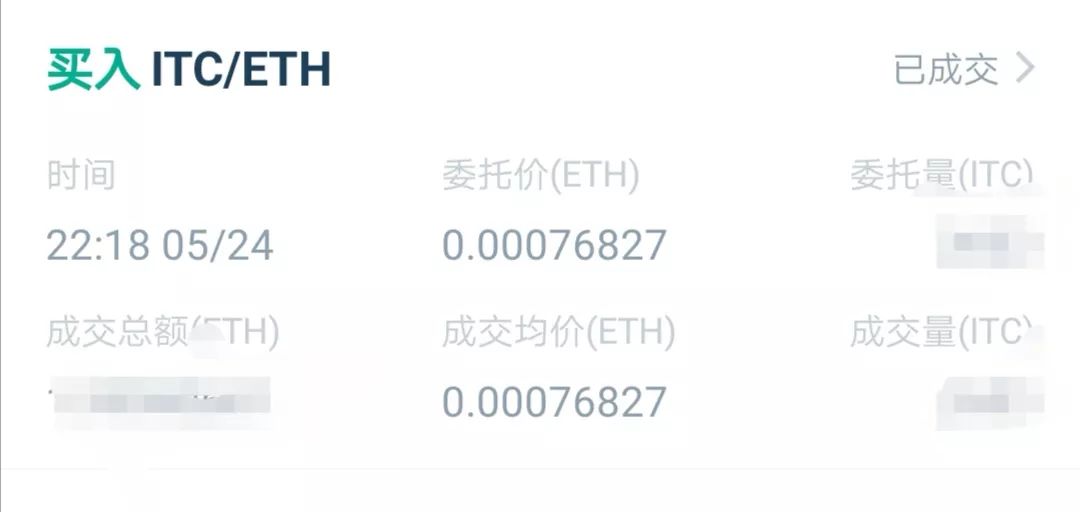Image resolution: width=1080 pixels, height=512 pixels.
Task: Open the 已成交 order details
Action: pyautogui.click(x=963, y=70)
